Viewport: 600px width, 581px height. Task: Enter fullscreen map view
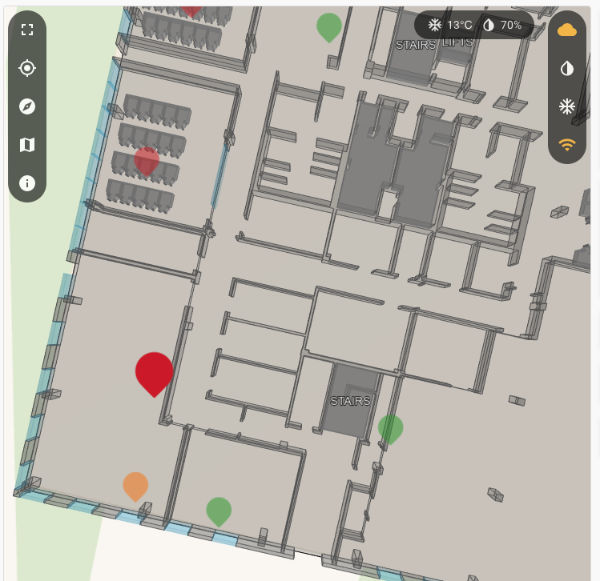pos(27,30)
